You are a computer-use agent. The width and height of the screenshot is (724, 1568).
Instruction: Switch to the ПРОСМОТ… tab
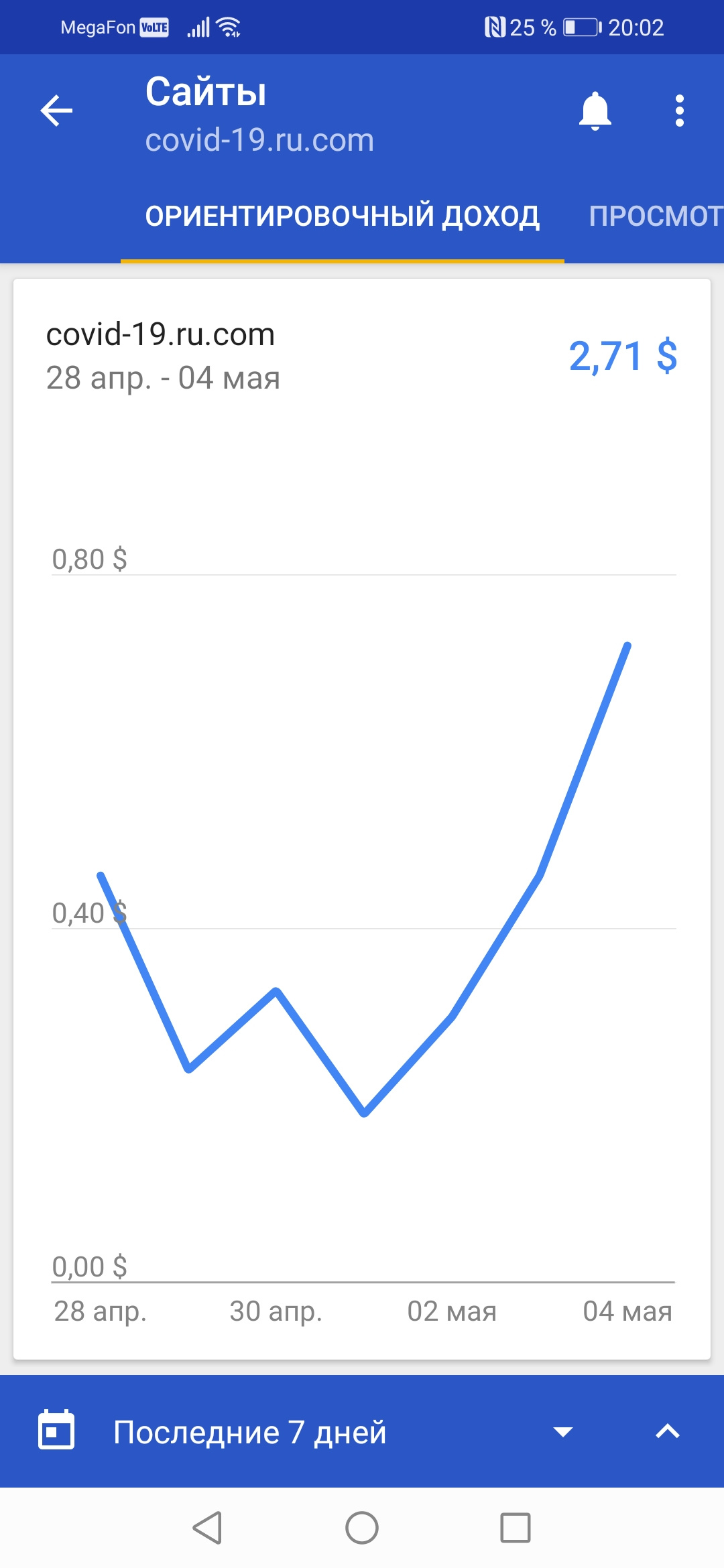pos(655,216)
